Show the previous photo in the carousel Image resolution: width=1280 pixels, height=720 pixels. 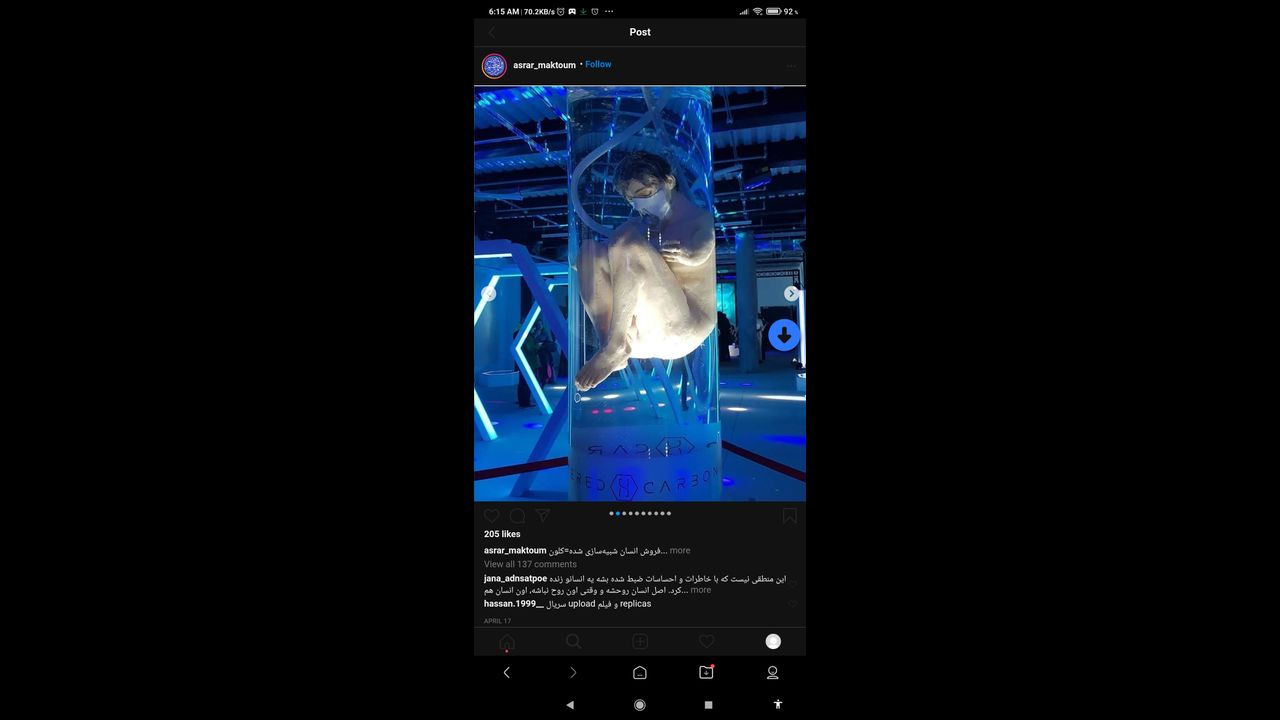488,294
